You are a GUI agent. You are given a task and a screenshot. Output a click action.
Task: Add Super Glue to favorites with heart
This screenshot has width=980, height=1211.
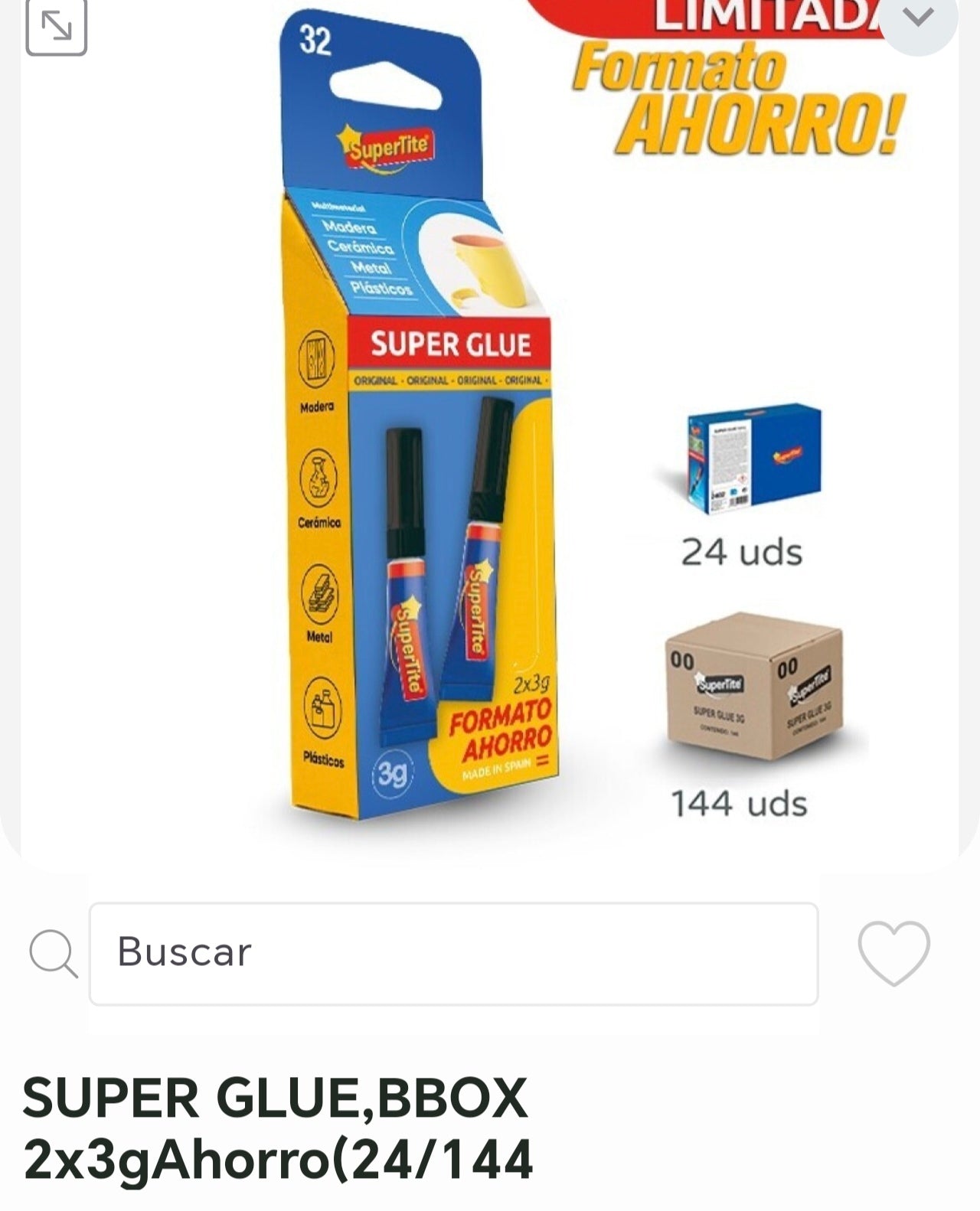pyautogui.click(x=893, y=951)
